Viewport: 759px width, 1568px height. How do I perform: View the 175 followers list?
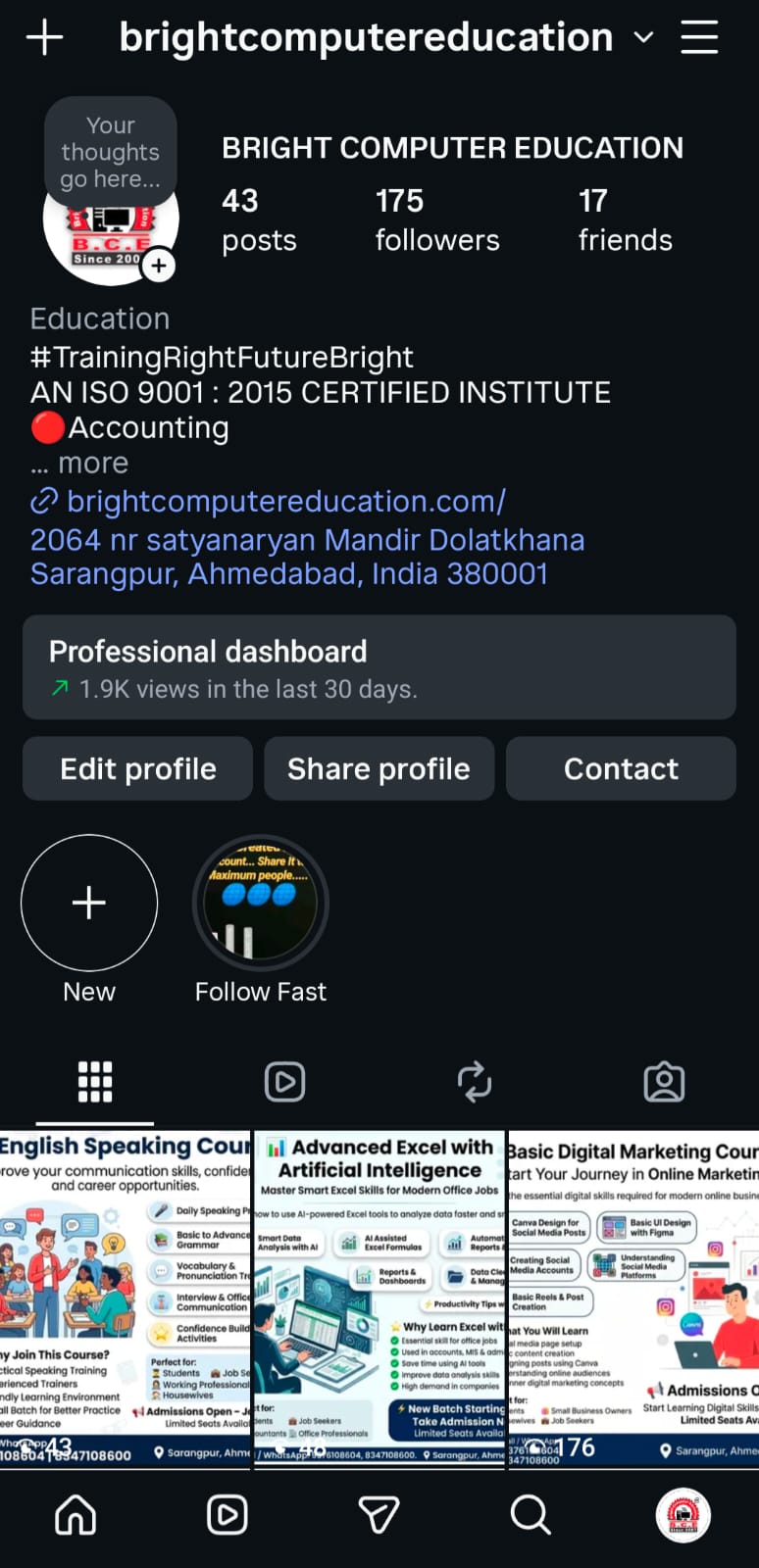pos(436,220)
